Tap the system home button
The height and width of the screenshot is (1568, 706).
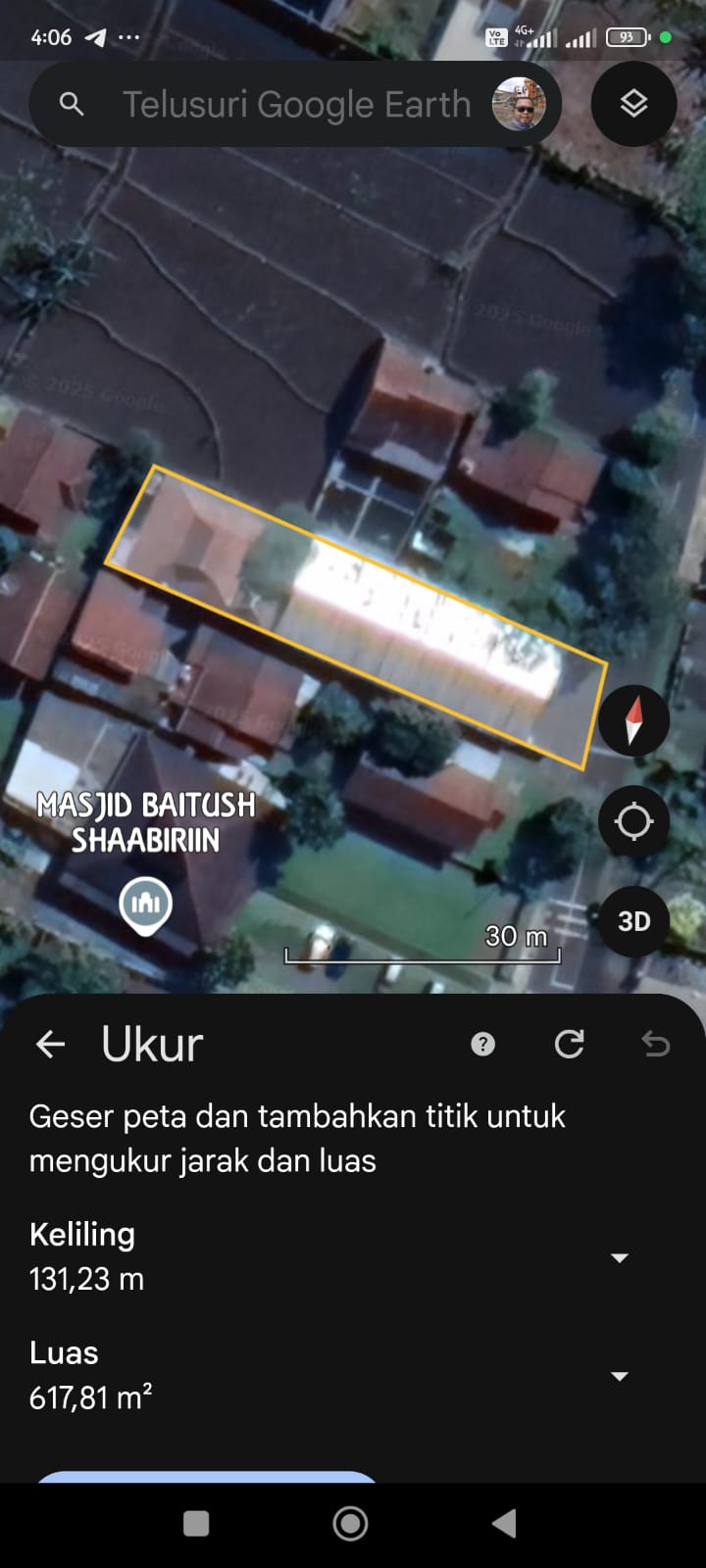[351, 1523]
